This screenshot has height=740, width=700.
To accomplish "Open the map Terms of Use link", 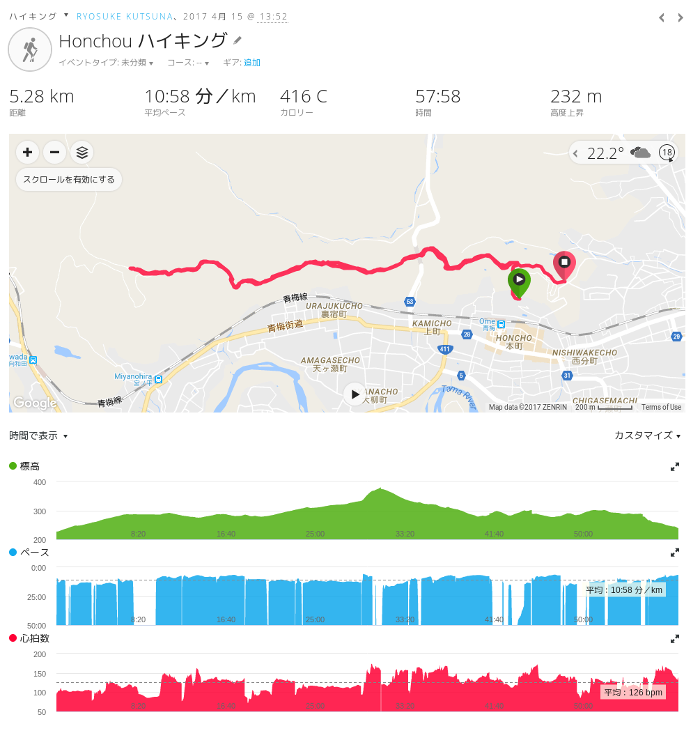I will click(x=661, y=407).
